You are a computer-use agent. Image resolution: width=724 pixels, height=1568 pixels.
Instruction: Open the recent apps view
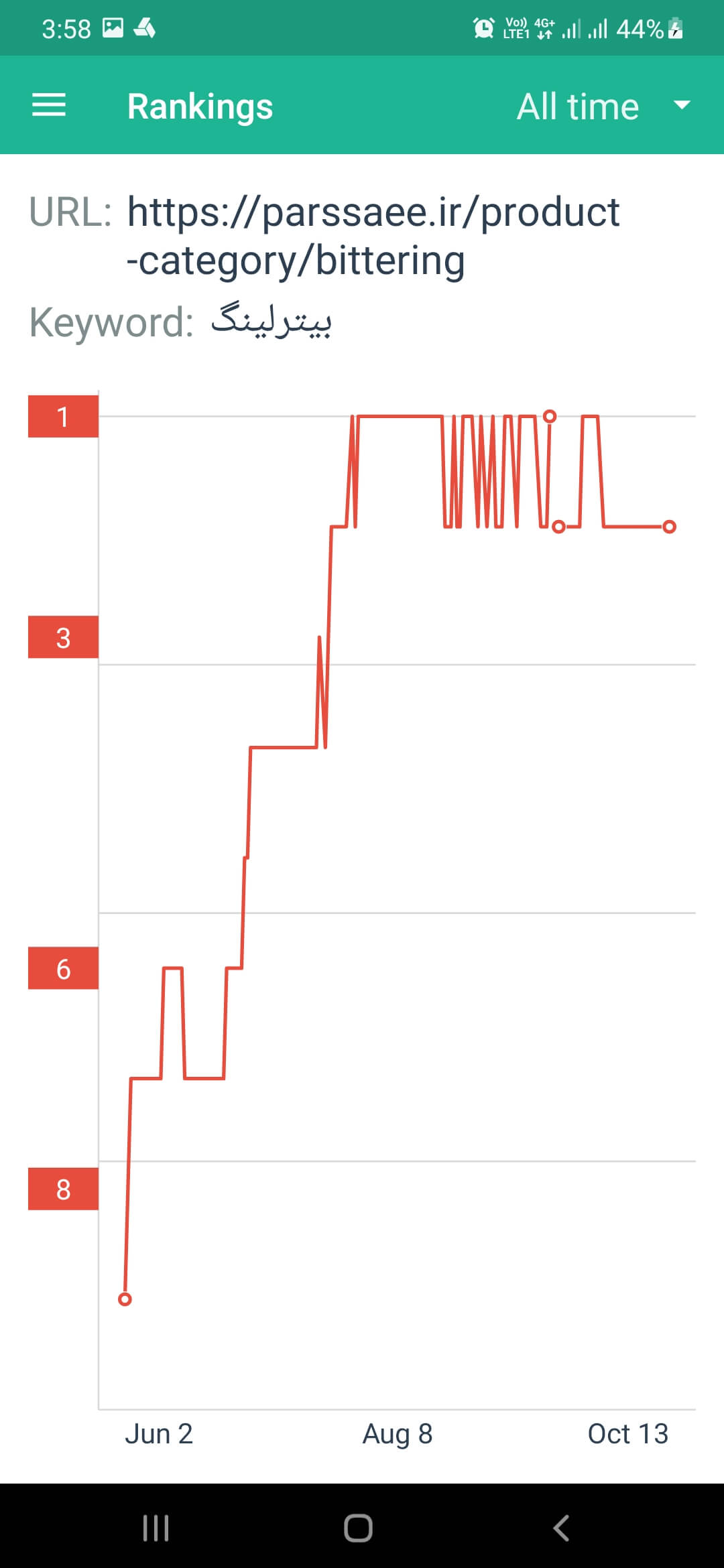click(156, 1528)
